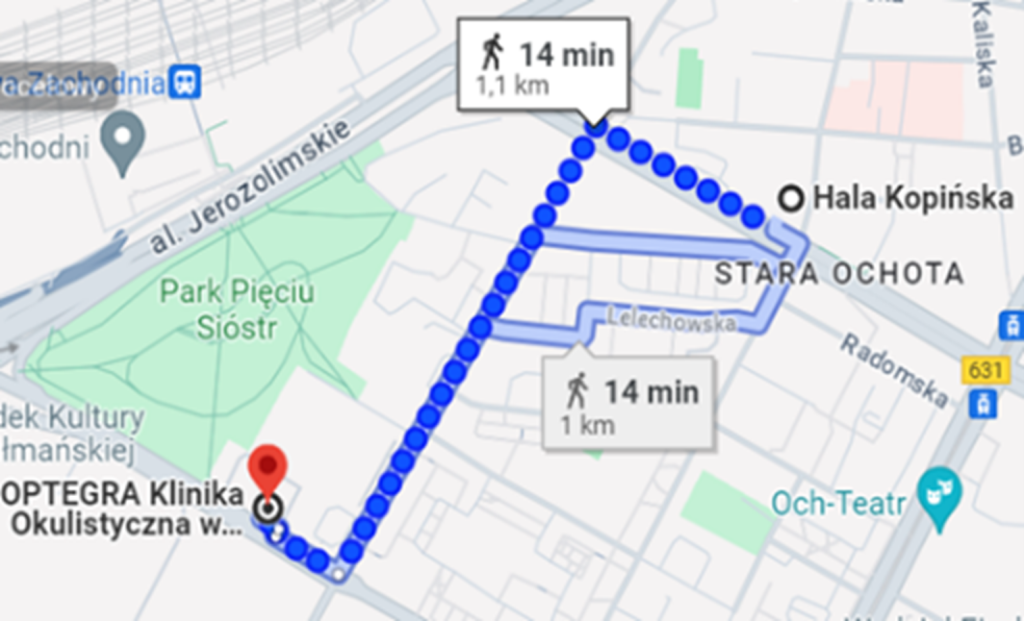1024x621 pixels.
Task: Tap the Hala Kopińska starting point
Action: pos(792,198)
